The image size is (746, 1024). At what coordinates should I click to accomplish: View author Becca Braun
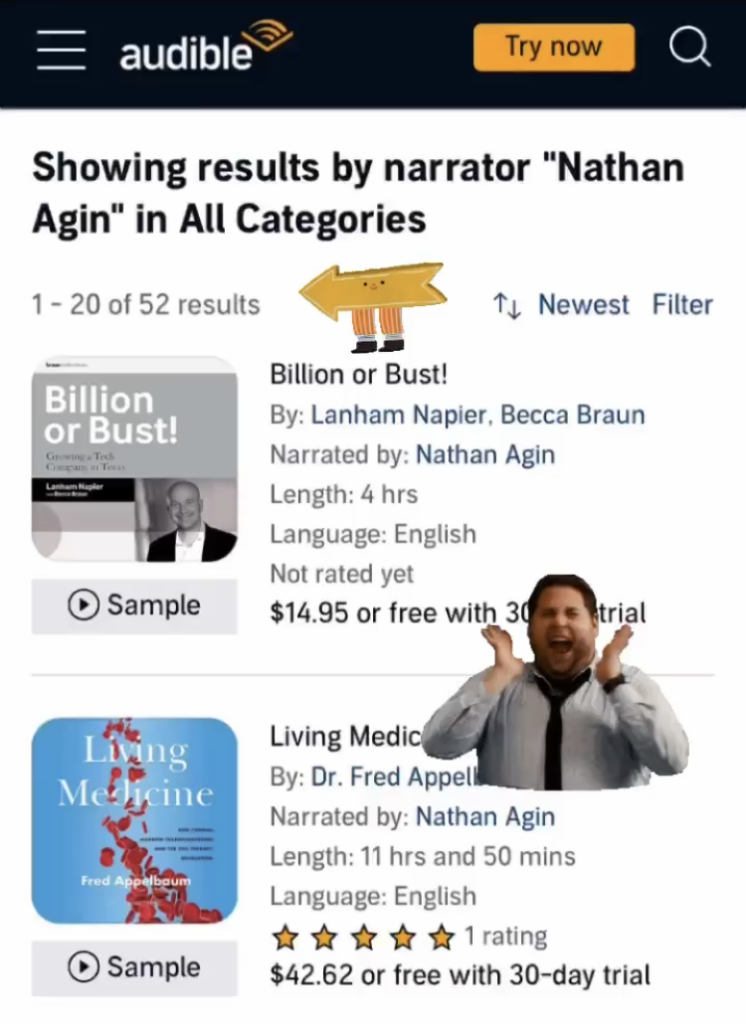572,415
